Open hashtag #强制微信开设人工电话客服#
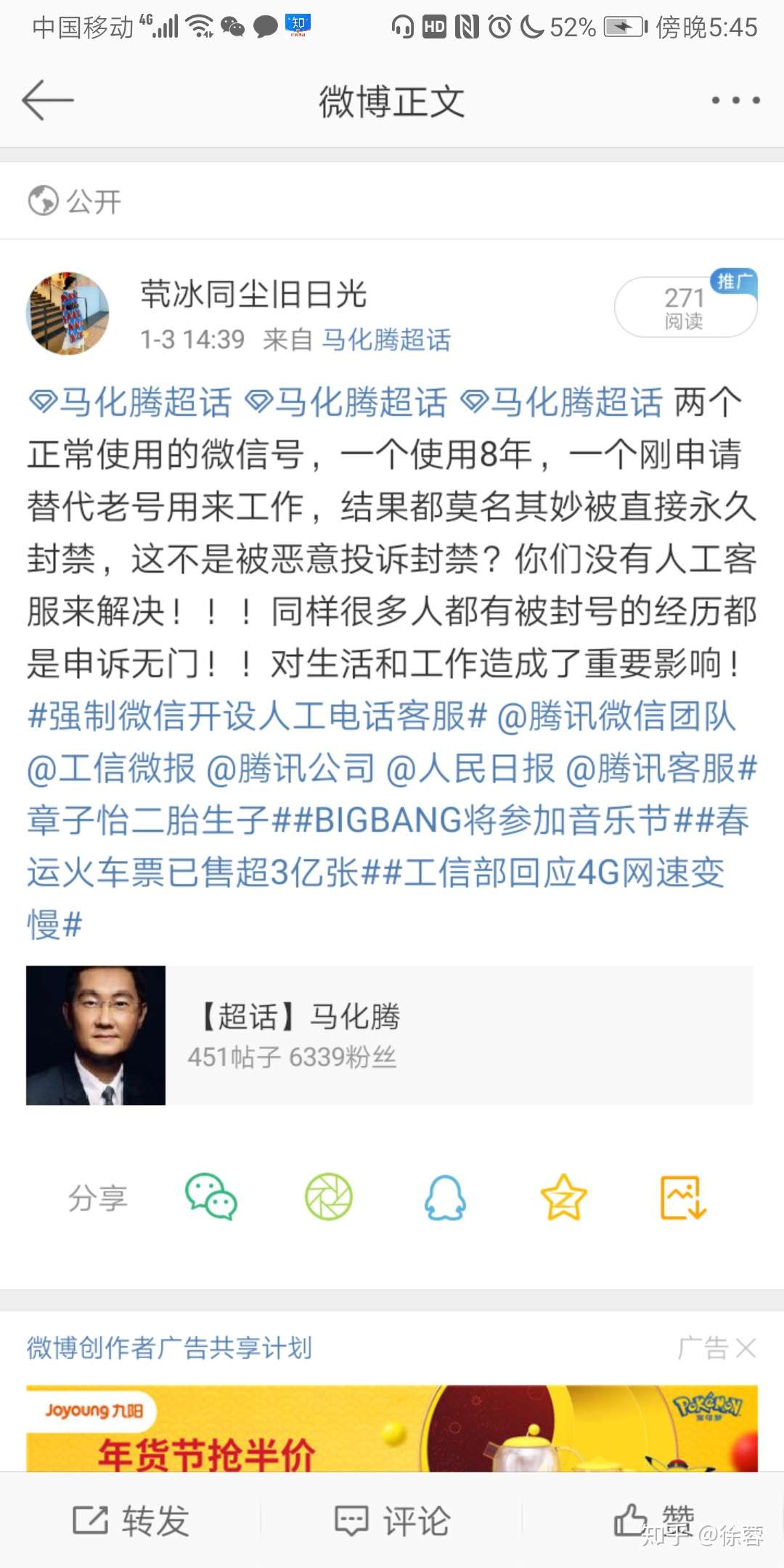The width and height of the screenshot is (784, 1568). pyautogui.click(x=257, y=716)
